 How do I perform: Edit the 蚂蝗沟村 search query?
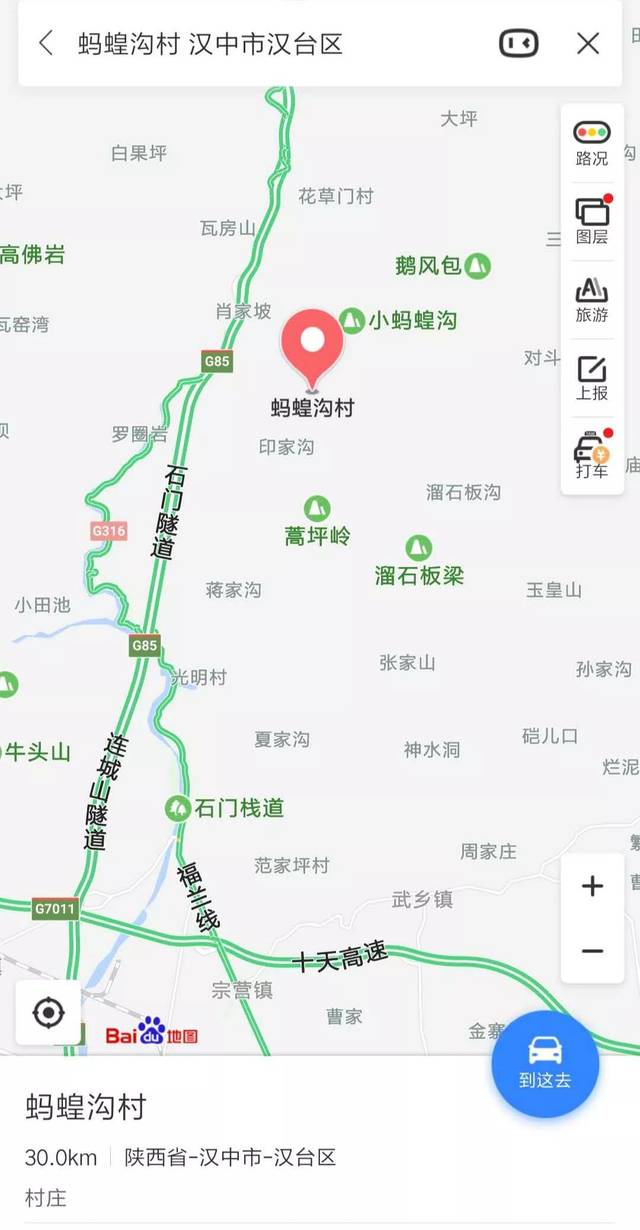[210, 44]
